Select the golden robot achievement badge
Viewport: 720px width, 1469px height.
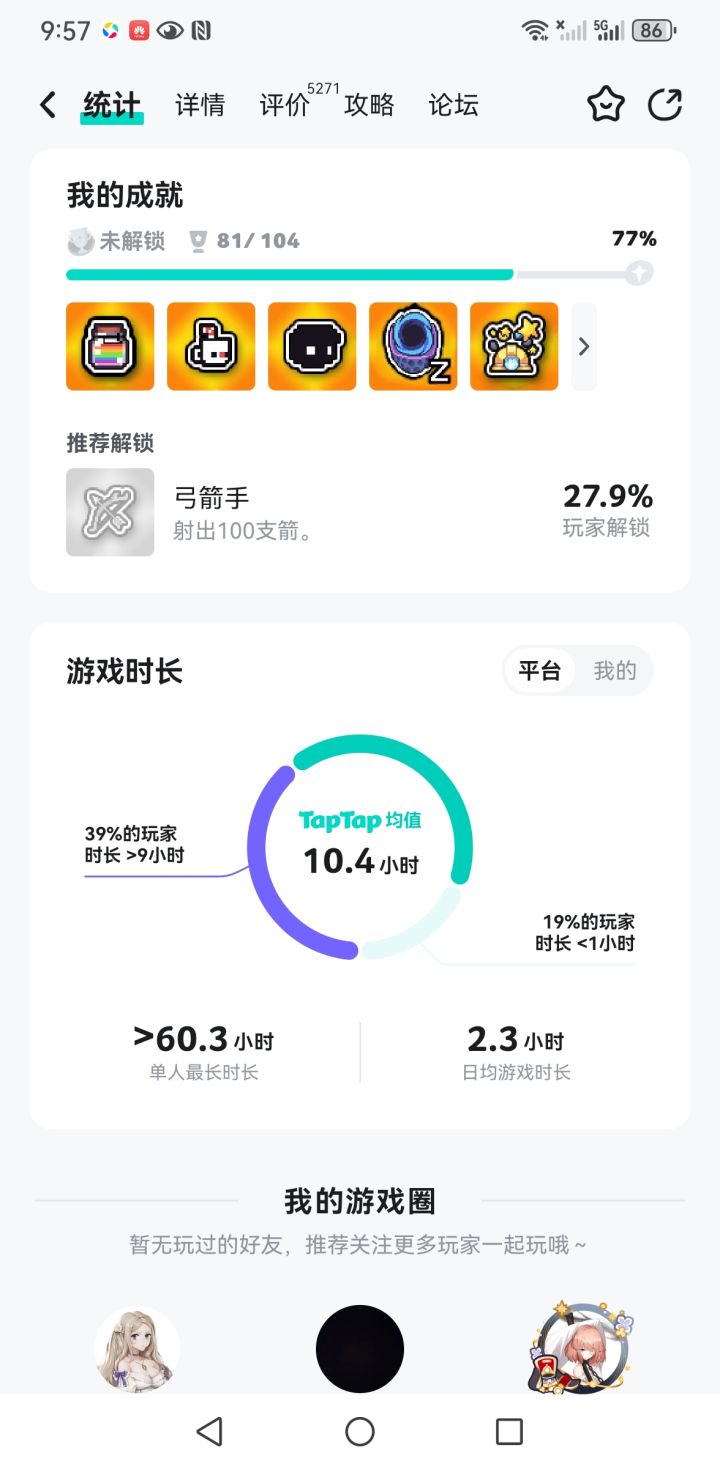click(x=513, y=345)
